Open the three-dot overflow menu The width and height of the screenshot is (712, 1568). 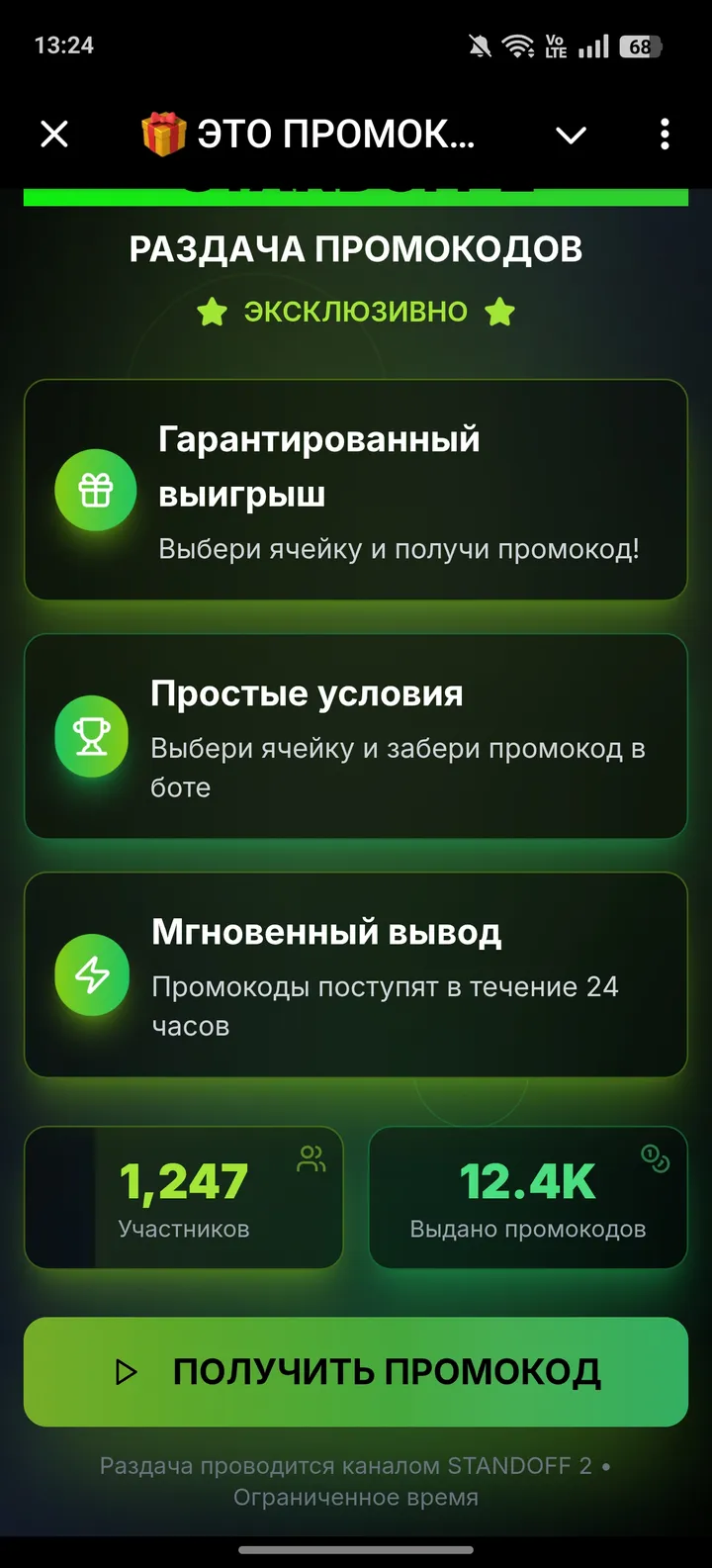(665, 134)
